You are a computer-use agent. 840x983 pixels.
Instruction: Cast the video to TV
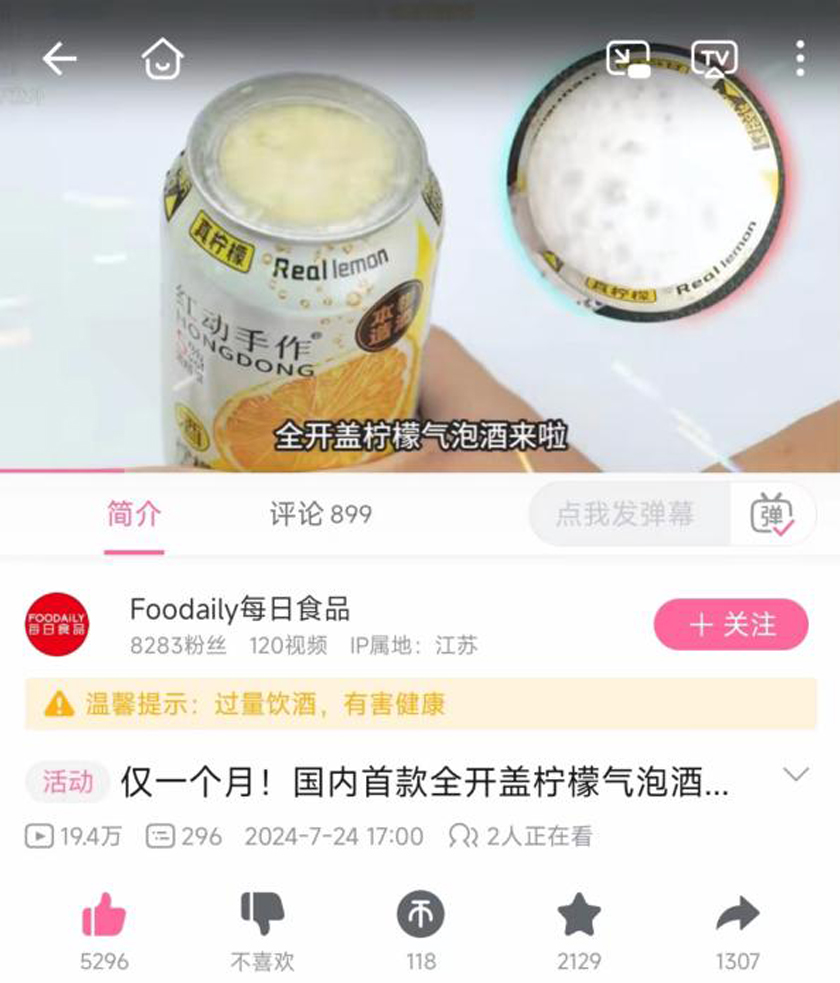pos(714,59)
